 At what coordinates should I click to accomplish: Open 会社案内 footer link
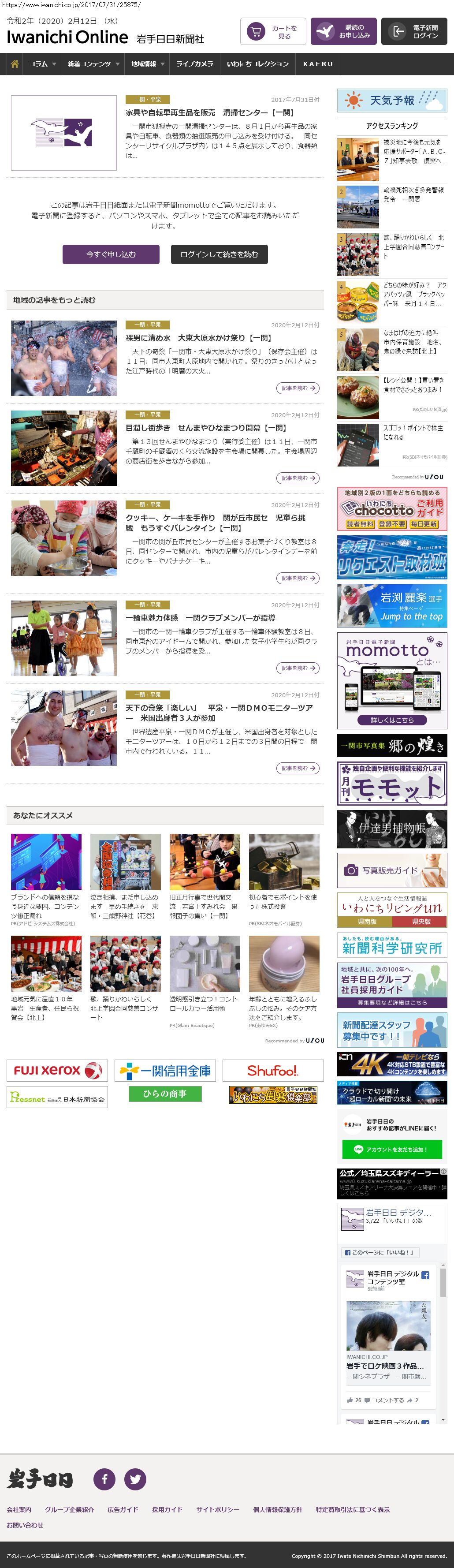coord(19,1509)
